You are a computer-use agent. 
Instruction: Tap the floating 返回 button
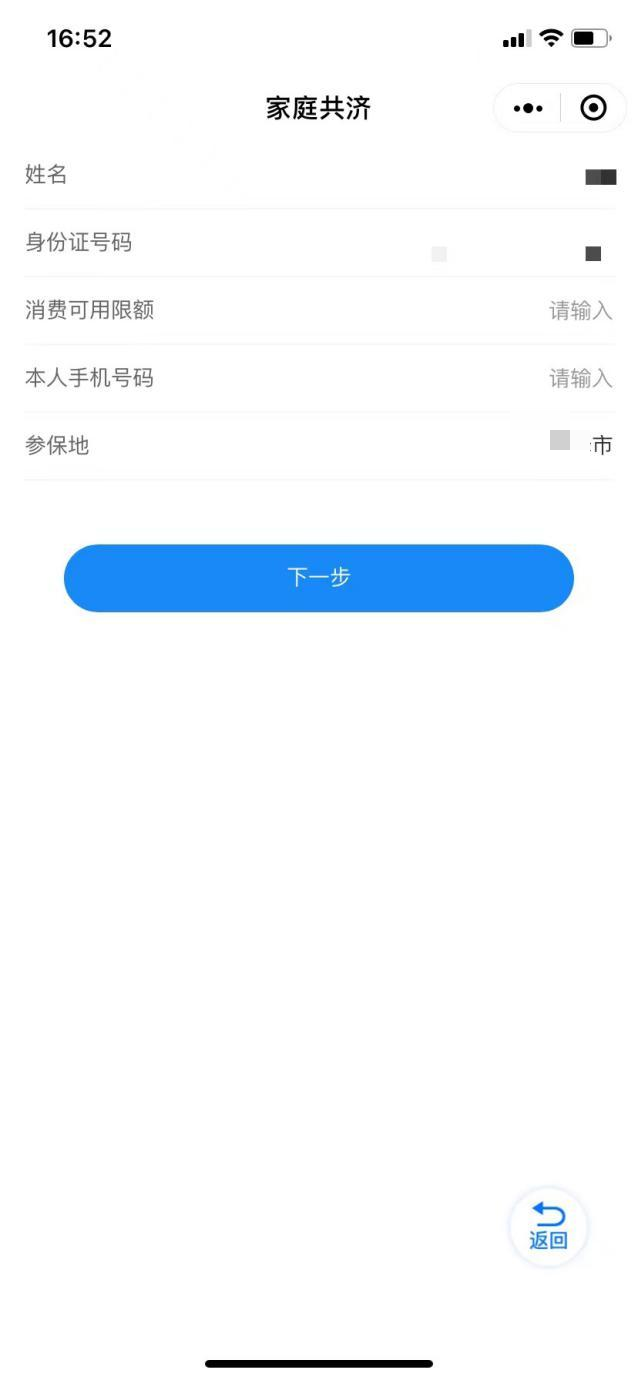(x=548, y=1227)
